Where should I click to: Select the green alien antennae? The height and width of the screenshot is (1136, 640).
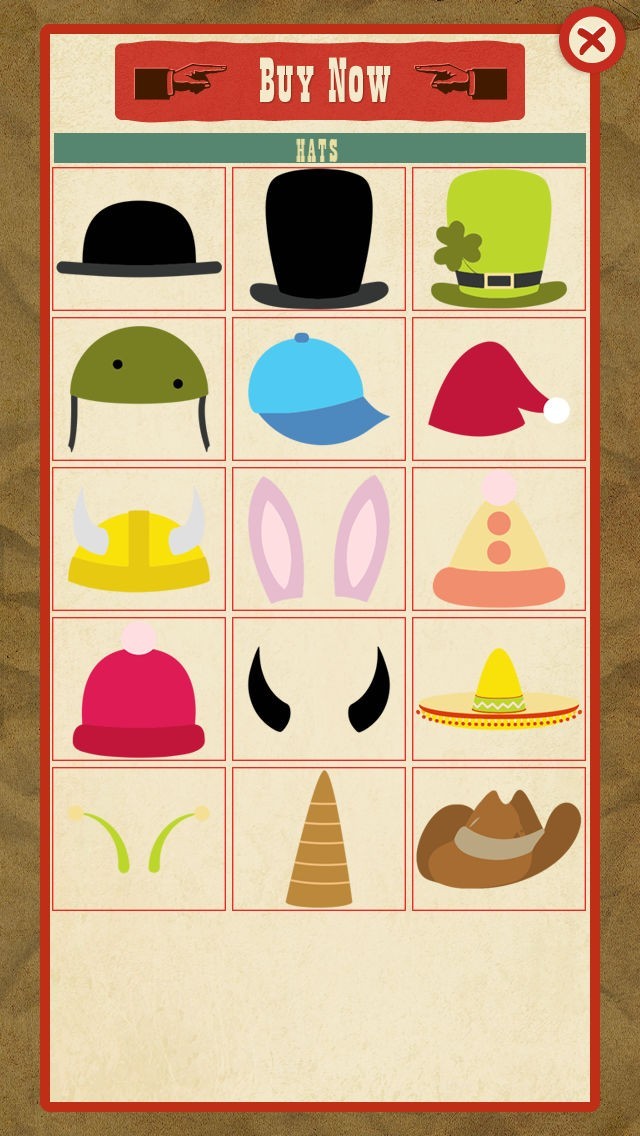(139, 838)
